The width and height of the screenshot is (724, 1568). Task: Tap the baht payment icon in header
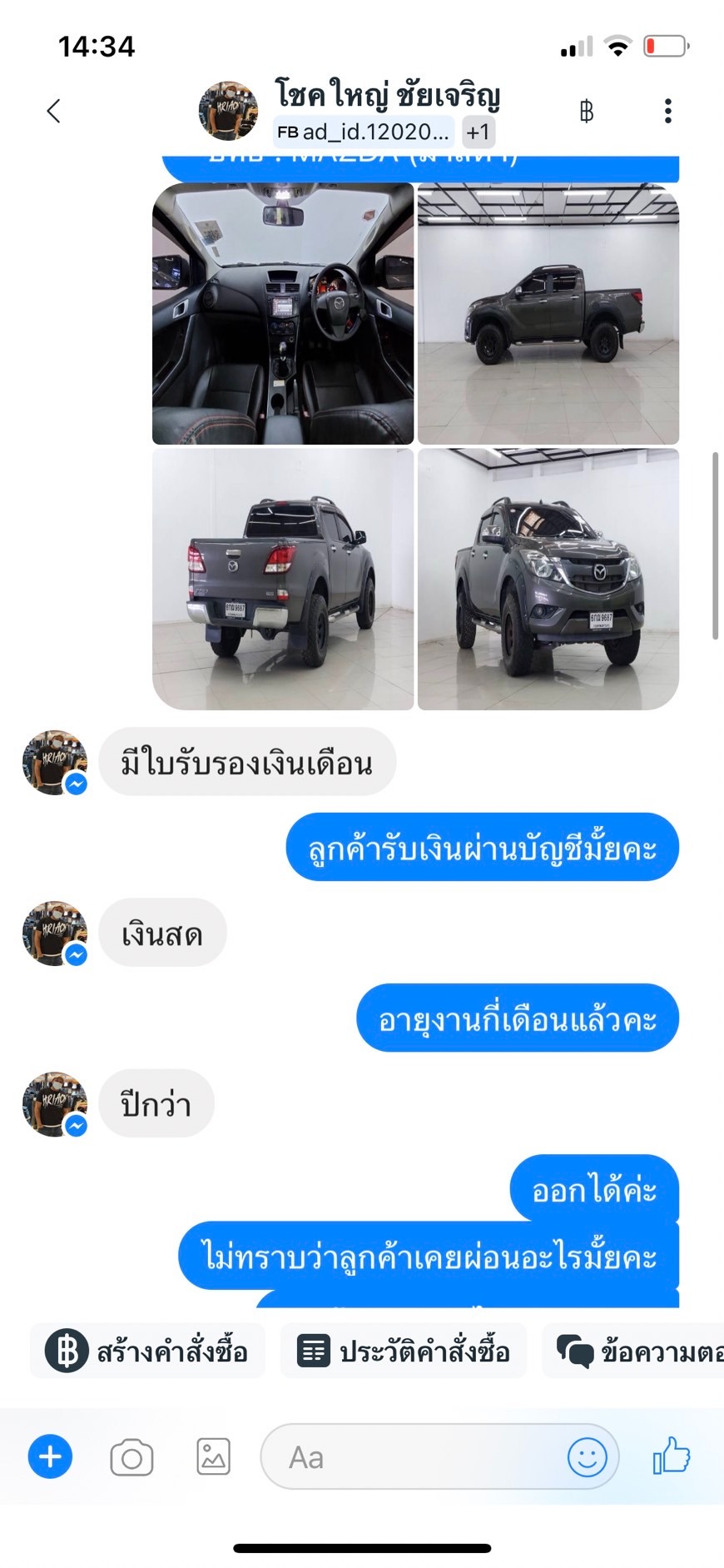[587, 111]
